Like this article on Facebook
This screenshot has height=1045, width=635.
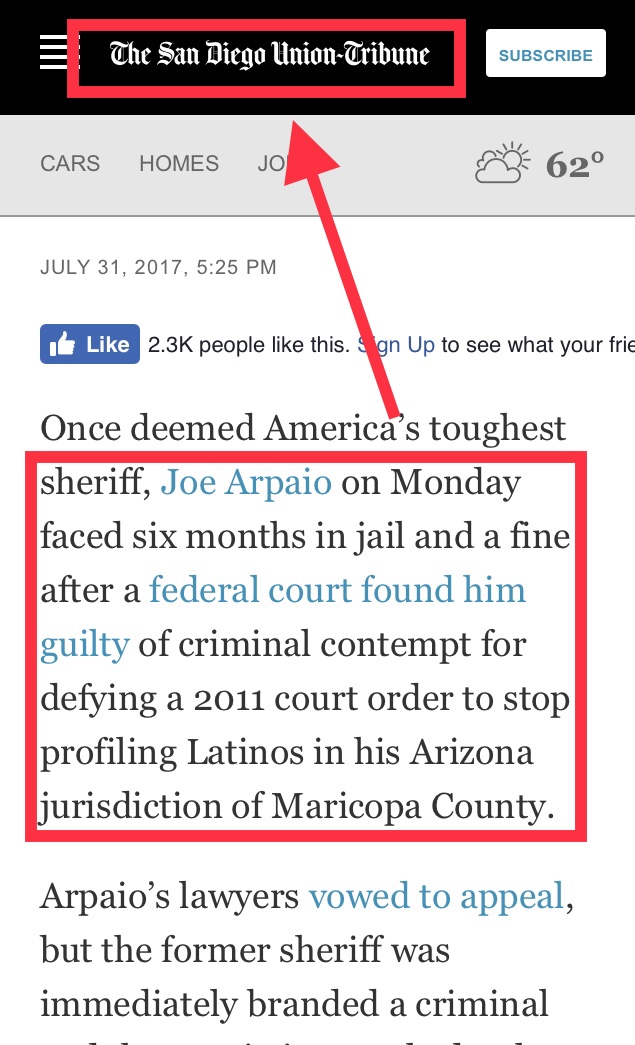(x=90, y=345)
